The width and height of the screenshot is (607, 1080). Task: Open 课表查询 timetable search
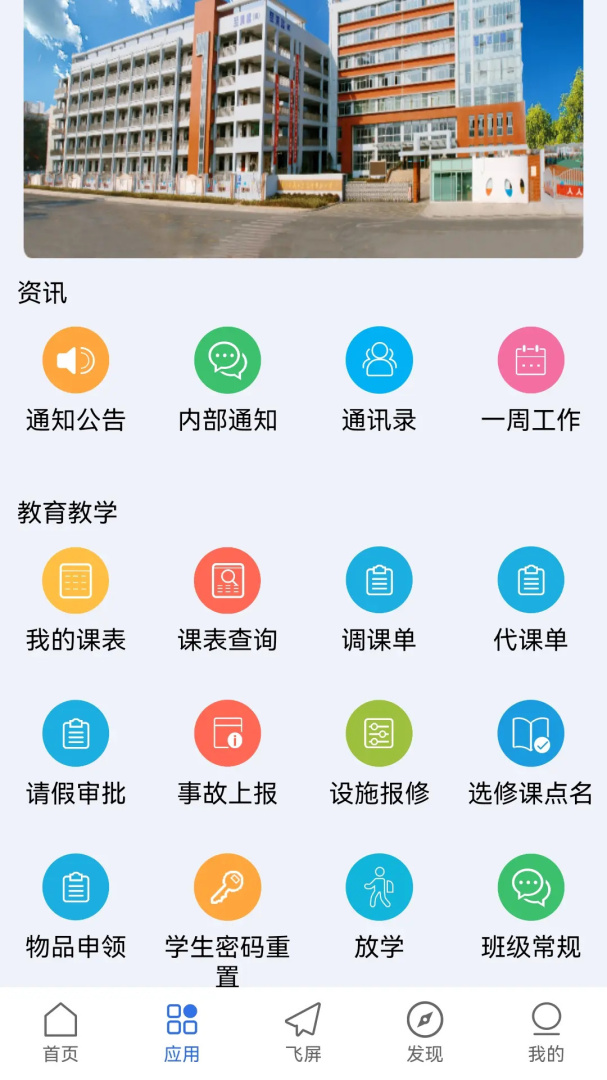pyautogui.click(x=227, y=581)
